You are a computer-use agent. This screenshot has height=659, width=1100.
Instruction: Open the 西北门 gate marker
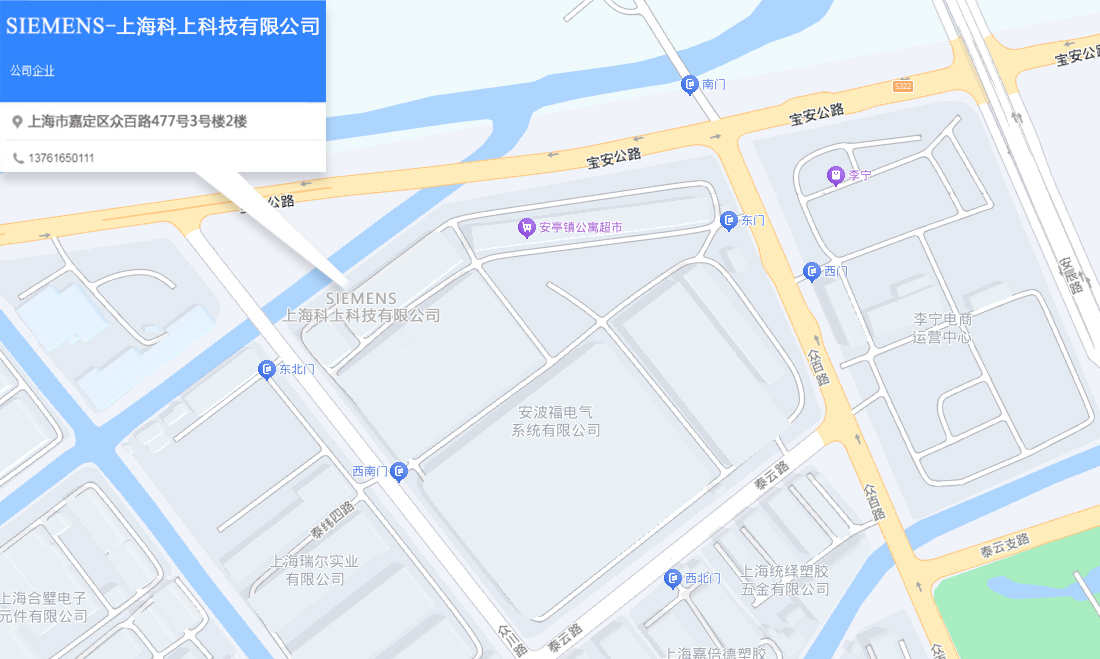(x=673, y=578)
